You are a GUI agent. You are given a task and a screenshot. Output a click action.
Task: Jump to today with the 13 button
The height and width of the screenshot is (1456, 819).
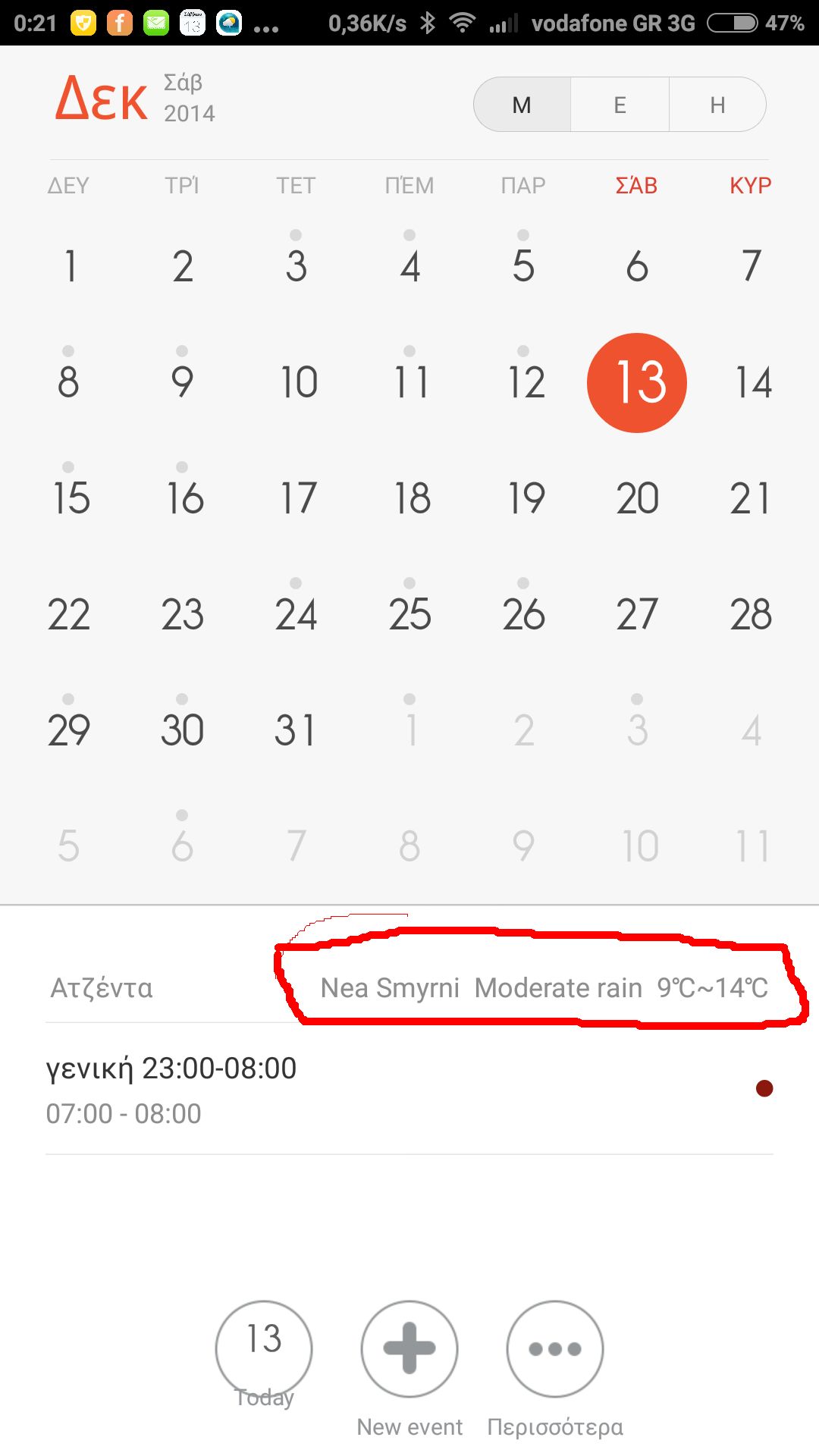tap(264, 1348)
